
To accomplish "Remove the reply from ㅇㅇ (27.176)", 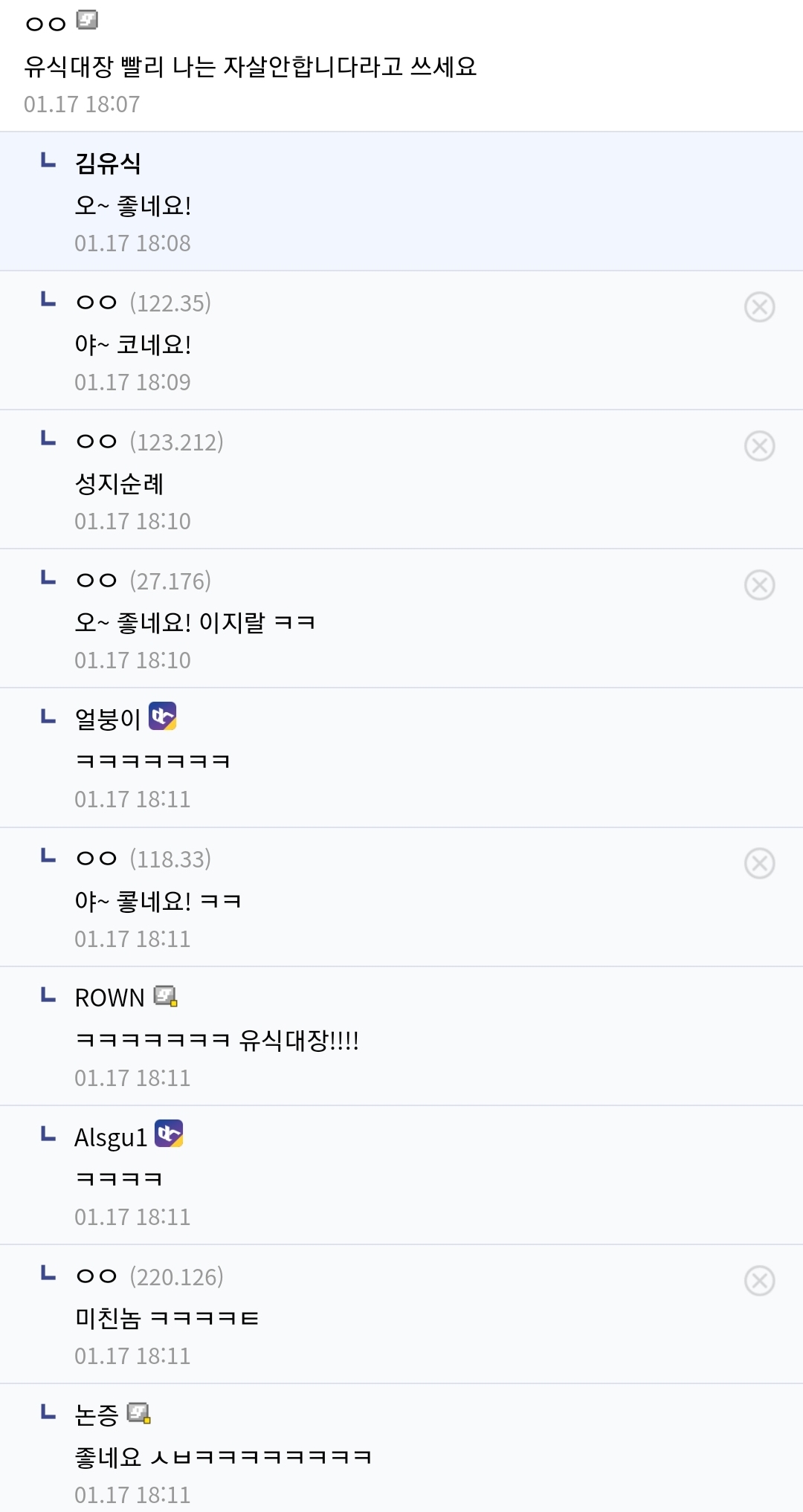I will pyautogui.click(x=759, y=585).
